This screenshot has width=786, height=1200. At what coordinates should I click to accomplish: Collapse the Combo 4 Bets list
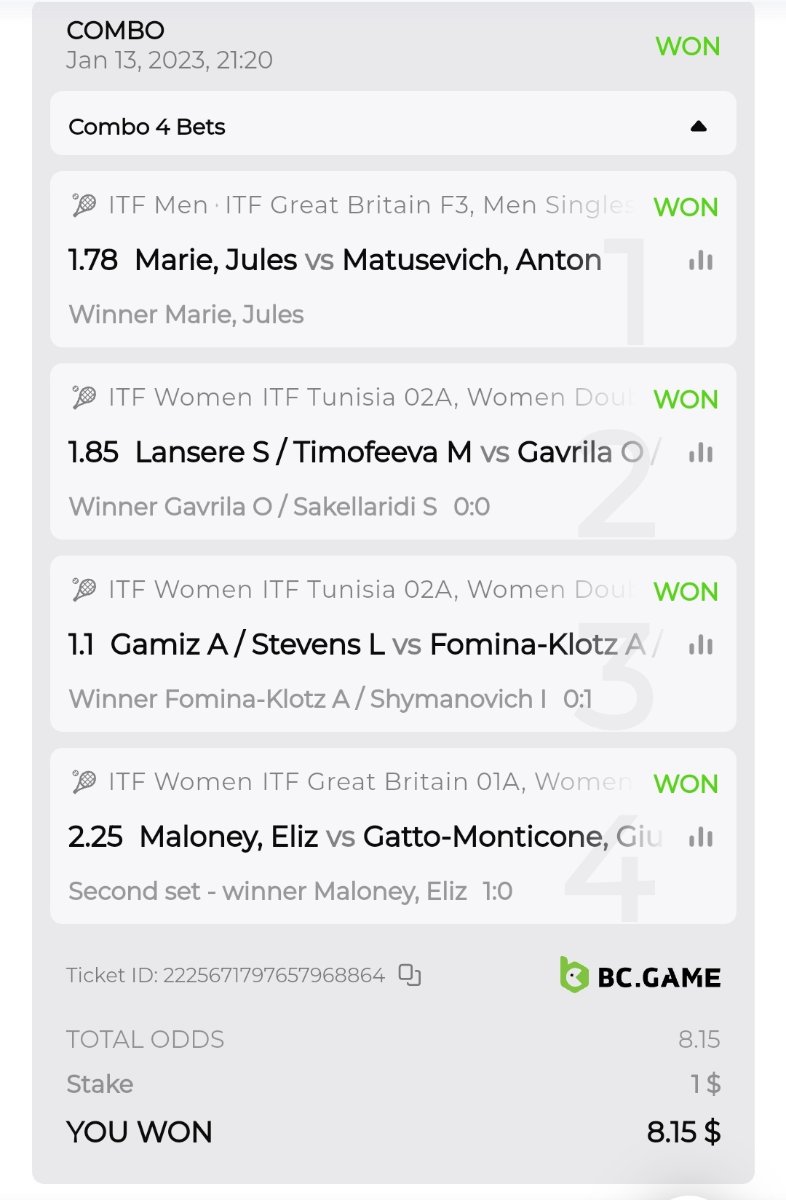pos(699,127)
